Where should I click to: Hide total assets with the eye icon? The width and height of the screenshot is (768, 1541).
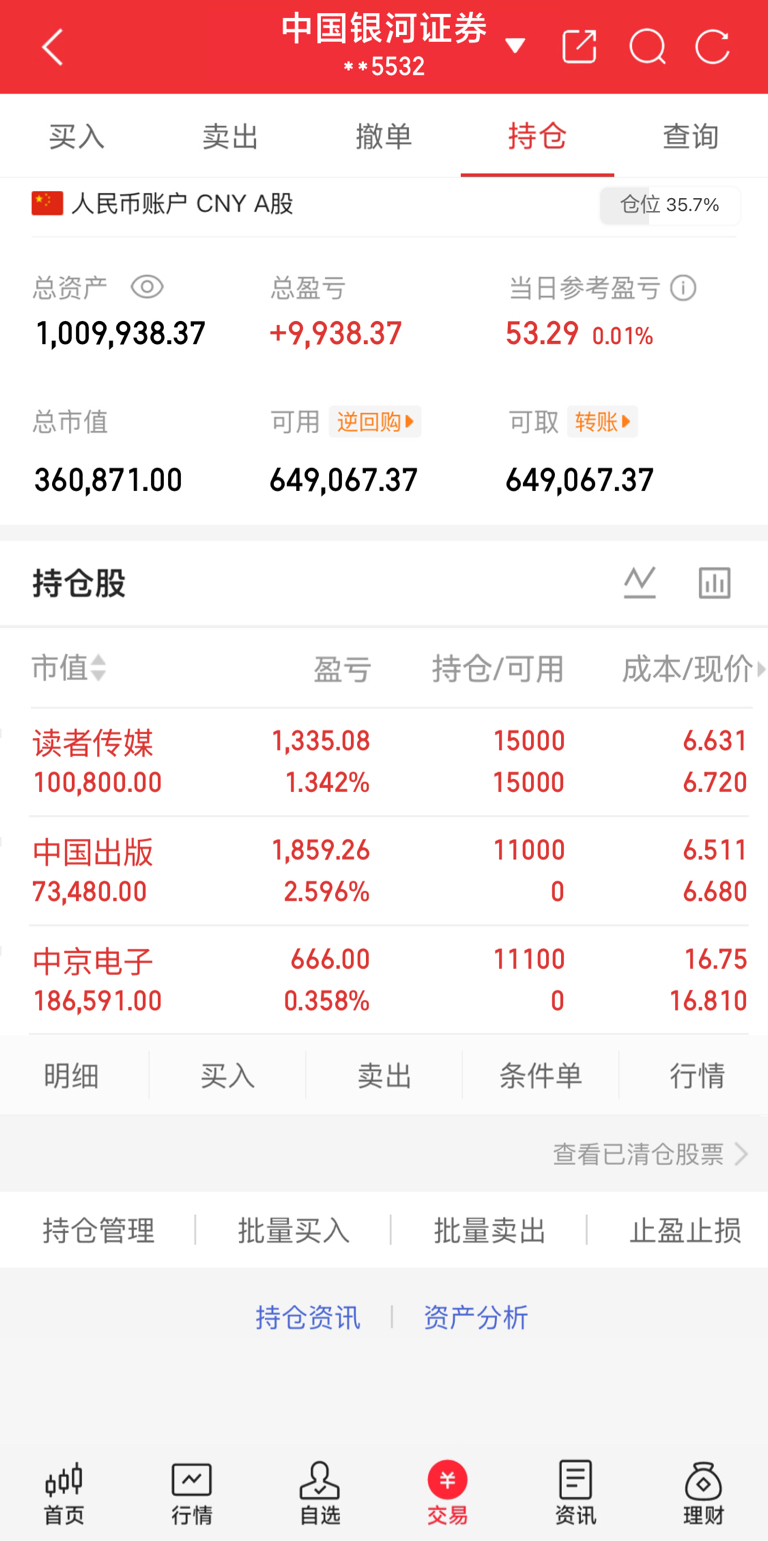point(147,288)
